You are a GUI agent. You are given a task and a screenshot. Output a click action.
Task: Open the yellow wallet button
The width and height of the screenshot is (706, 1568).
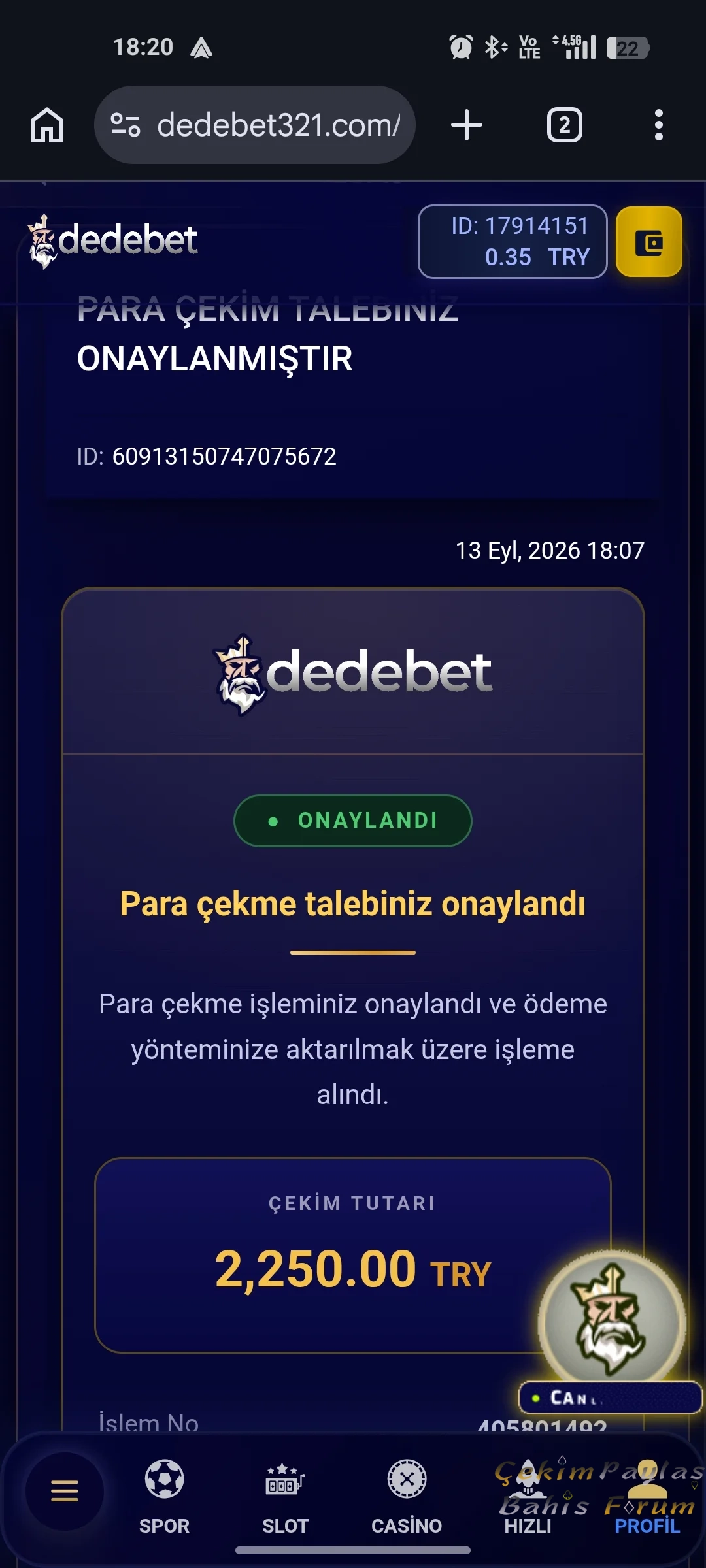click(649, 242)
